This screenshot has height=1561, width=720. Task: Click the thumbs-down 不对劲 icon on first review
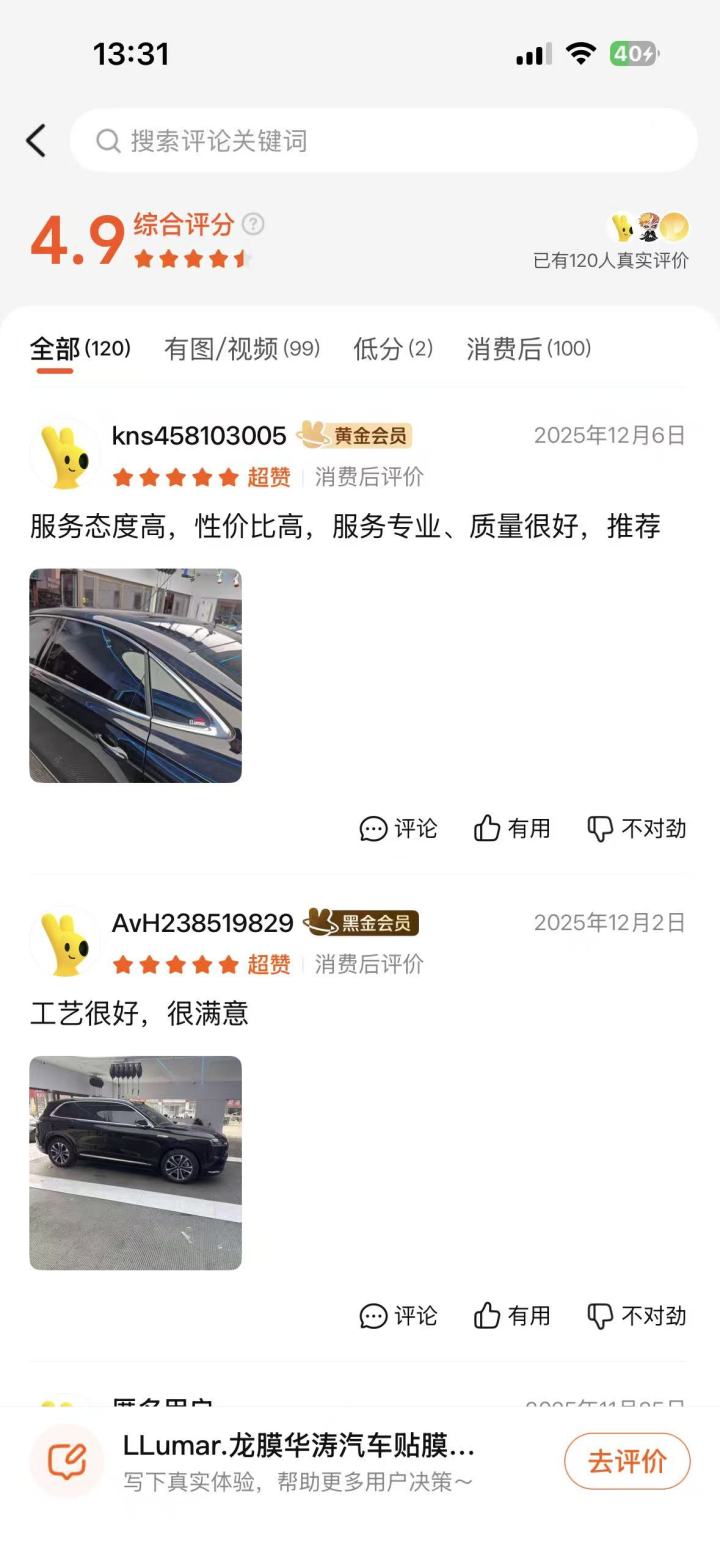click(601, 828)
